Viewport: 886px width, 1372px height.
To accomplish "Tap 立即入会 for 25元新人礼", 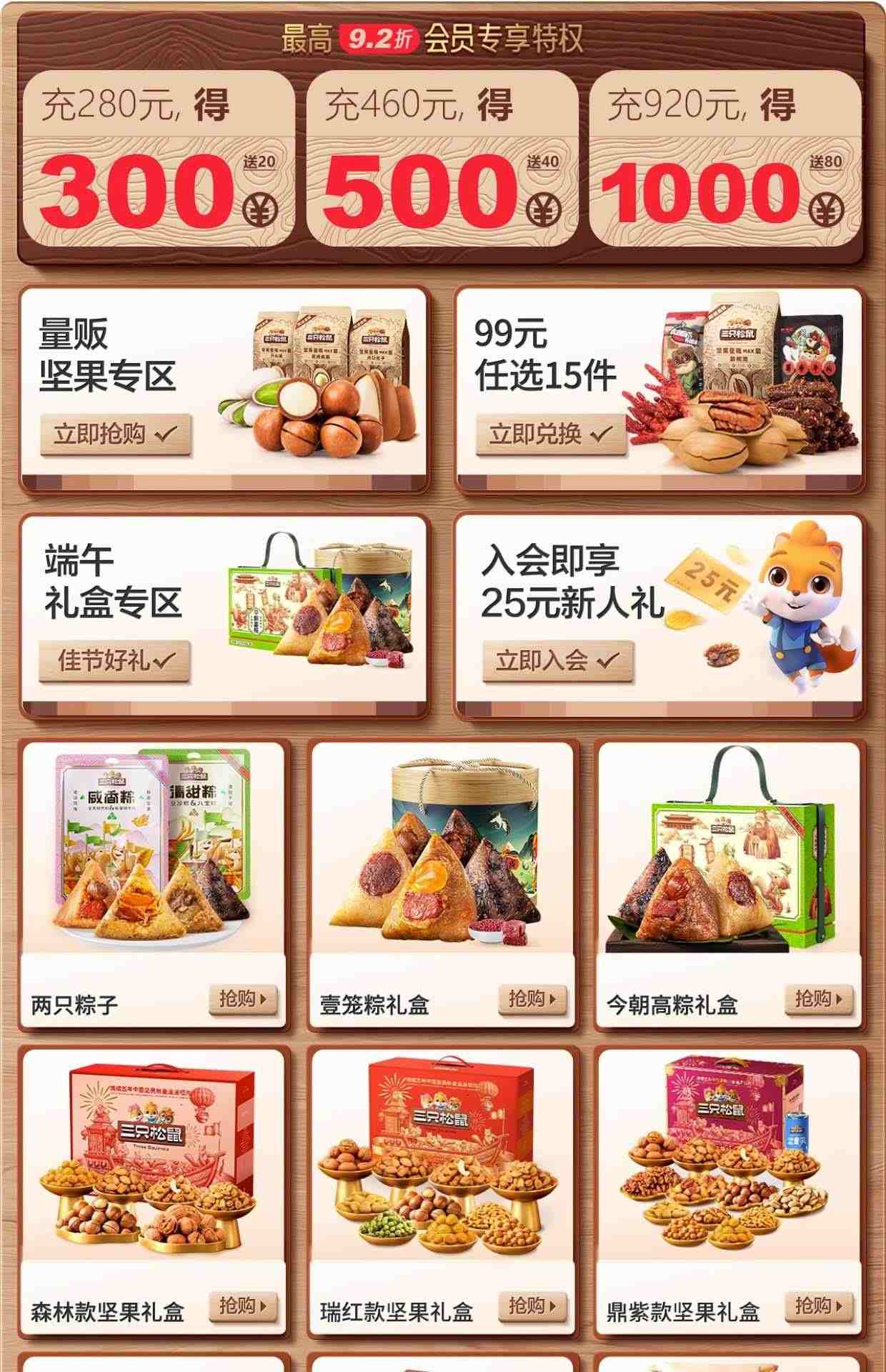I will tap(557, 660).
